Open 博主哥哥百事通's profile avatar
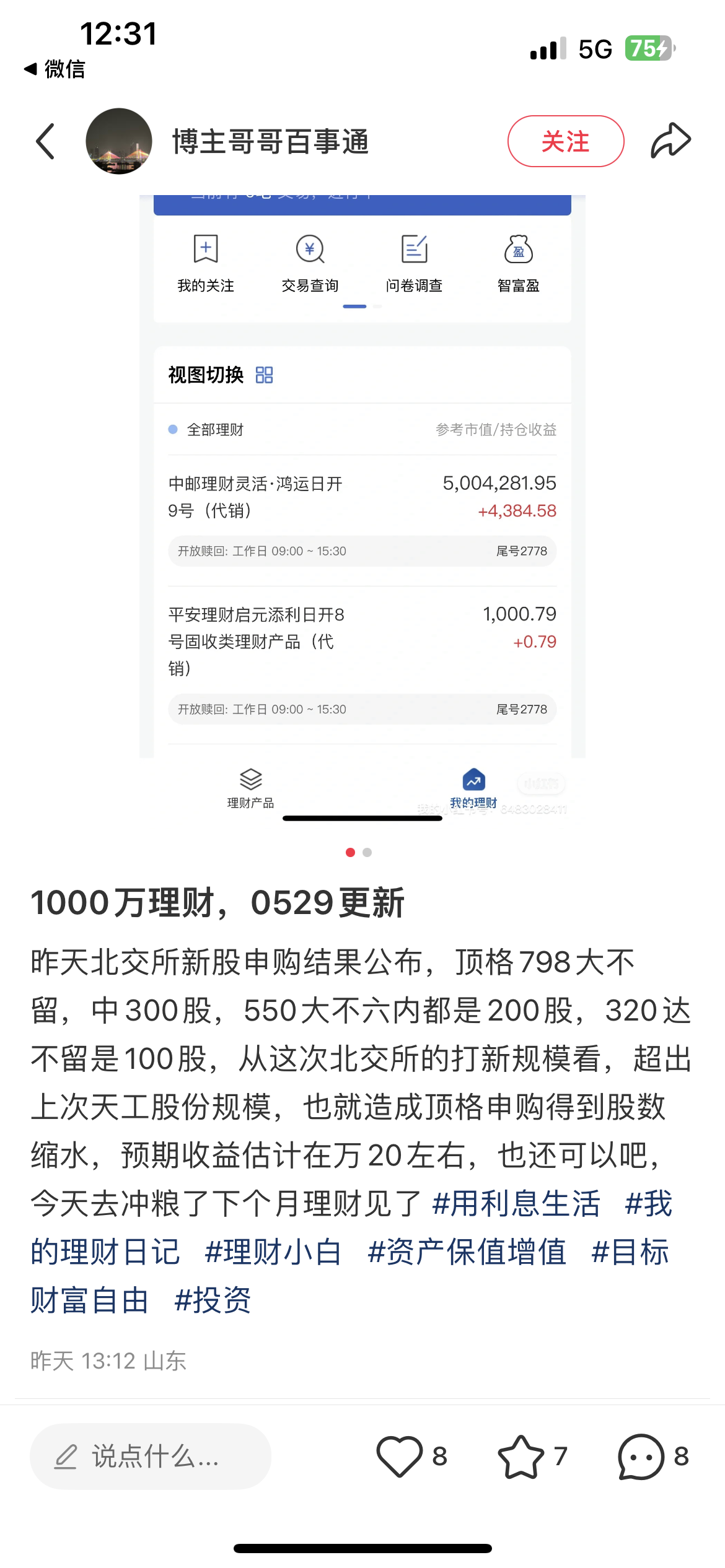Image resolution: width=725 pixels, height=1568 pixels. pos(119,141)
